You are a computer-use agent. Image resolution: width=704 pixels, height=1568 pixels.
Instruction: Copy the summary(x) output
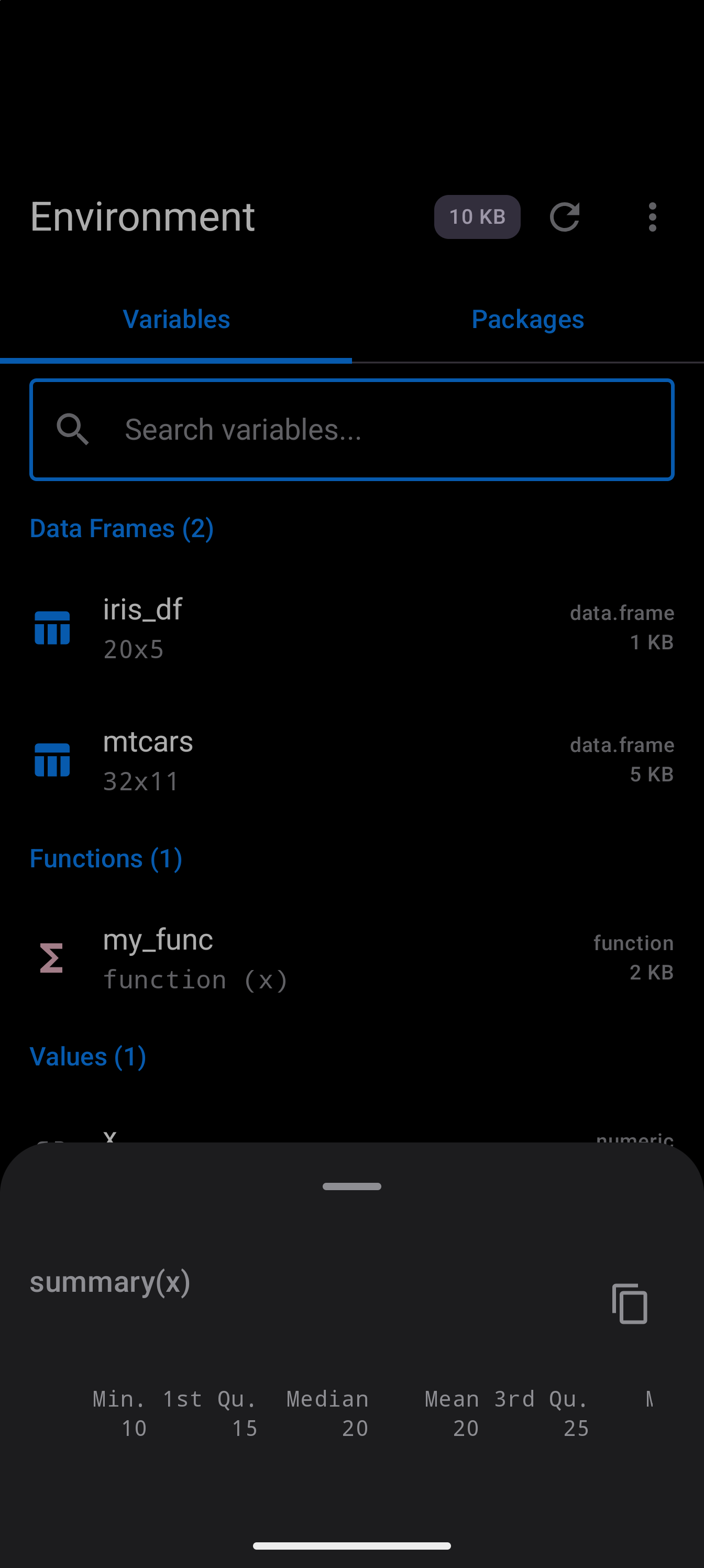click(630, 1303)
